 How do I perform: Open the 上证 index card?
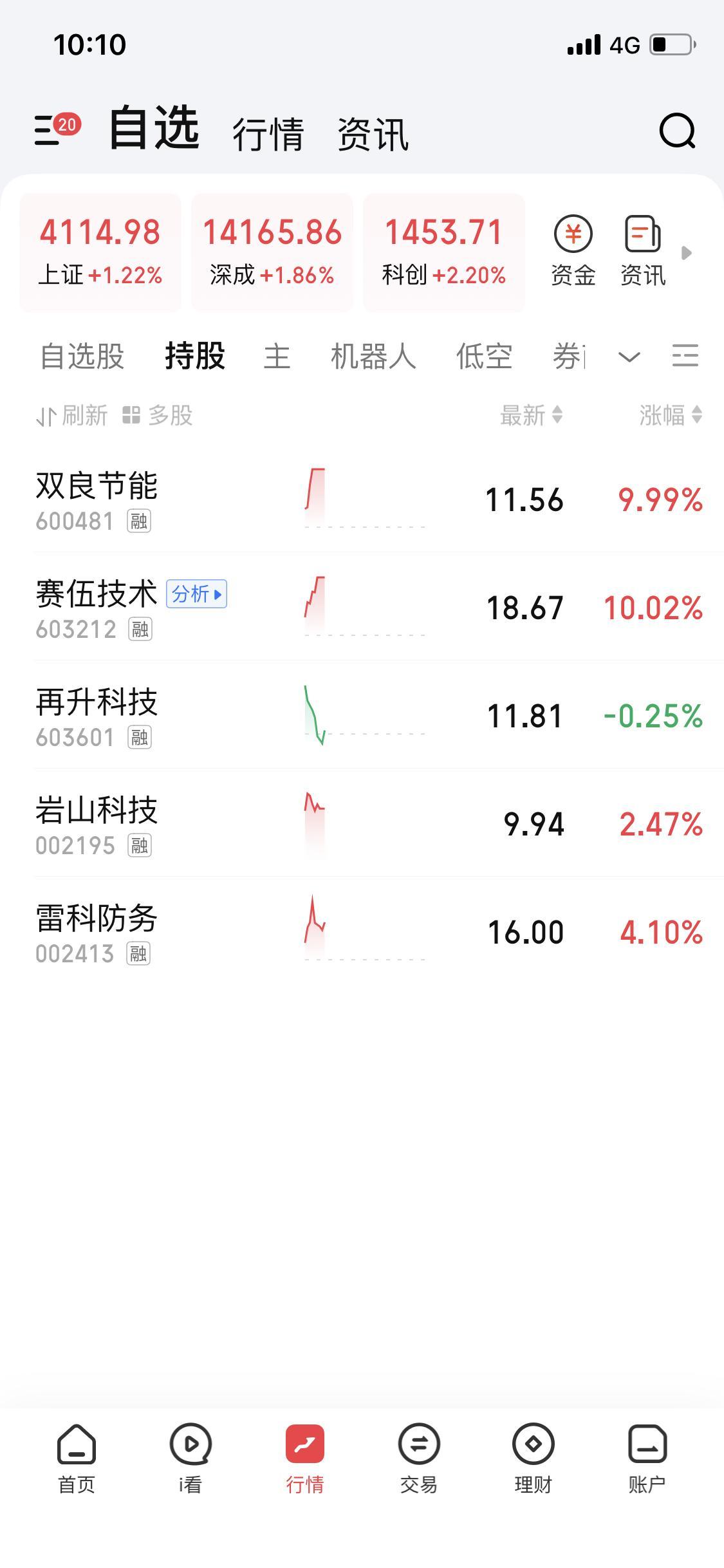100,252
